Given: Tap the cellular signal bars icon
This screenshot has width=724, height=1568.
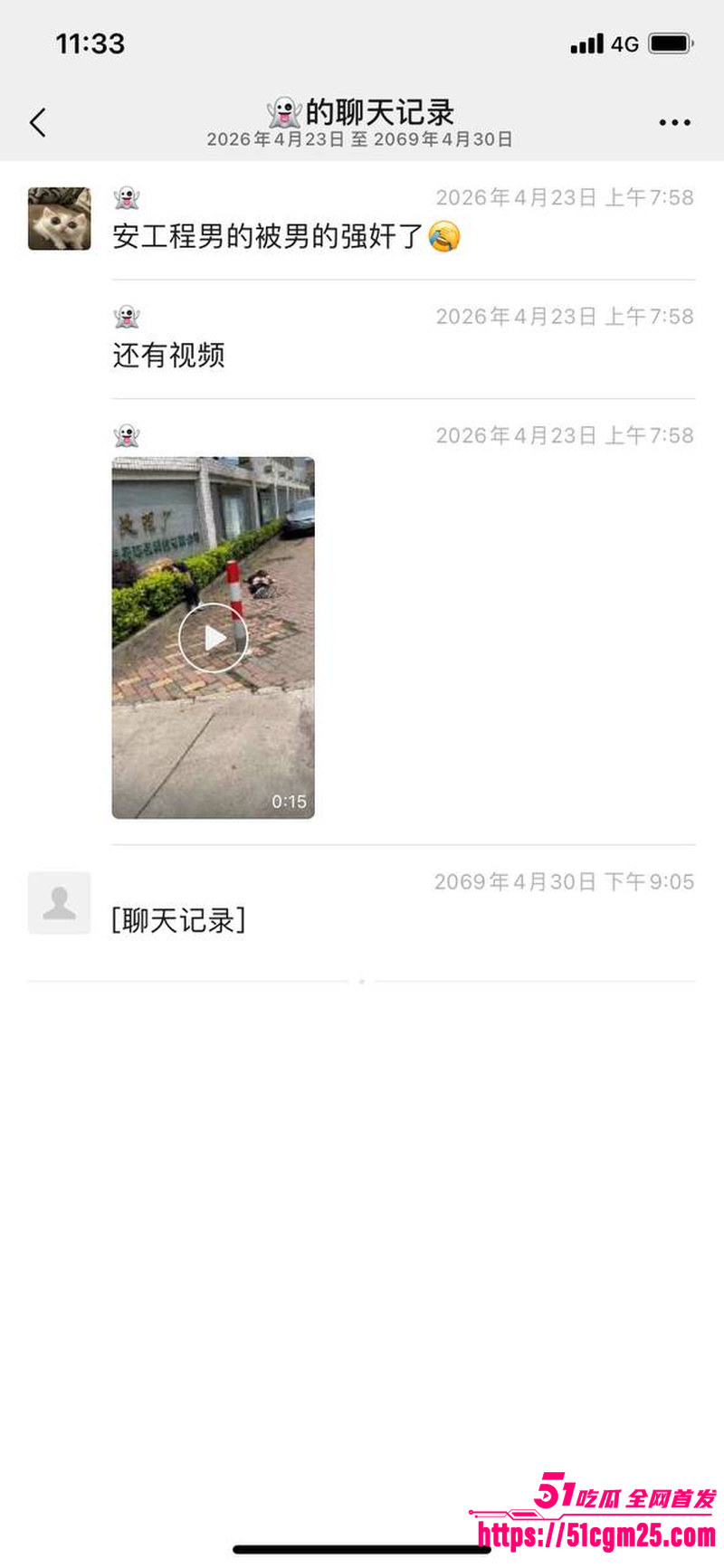Looking at the screenshot, I should click(588, 43).
